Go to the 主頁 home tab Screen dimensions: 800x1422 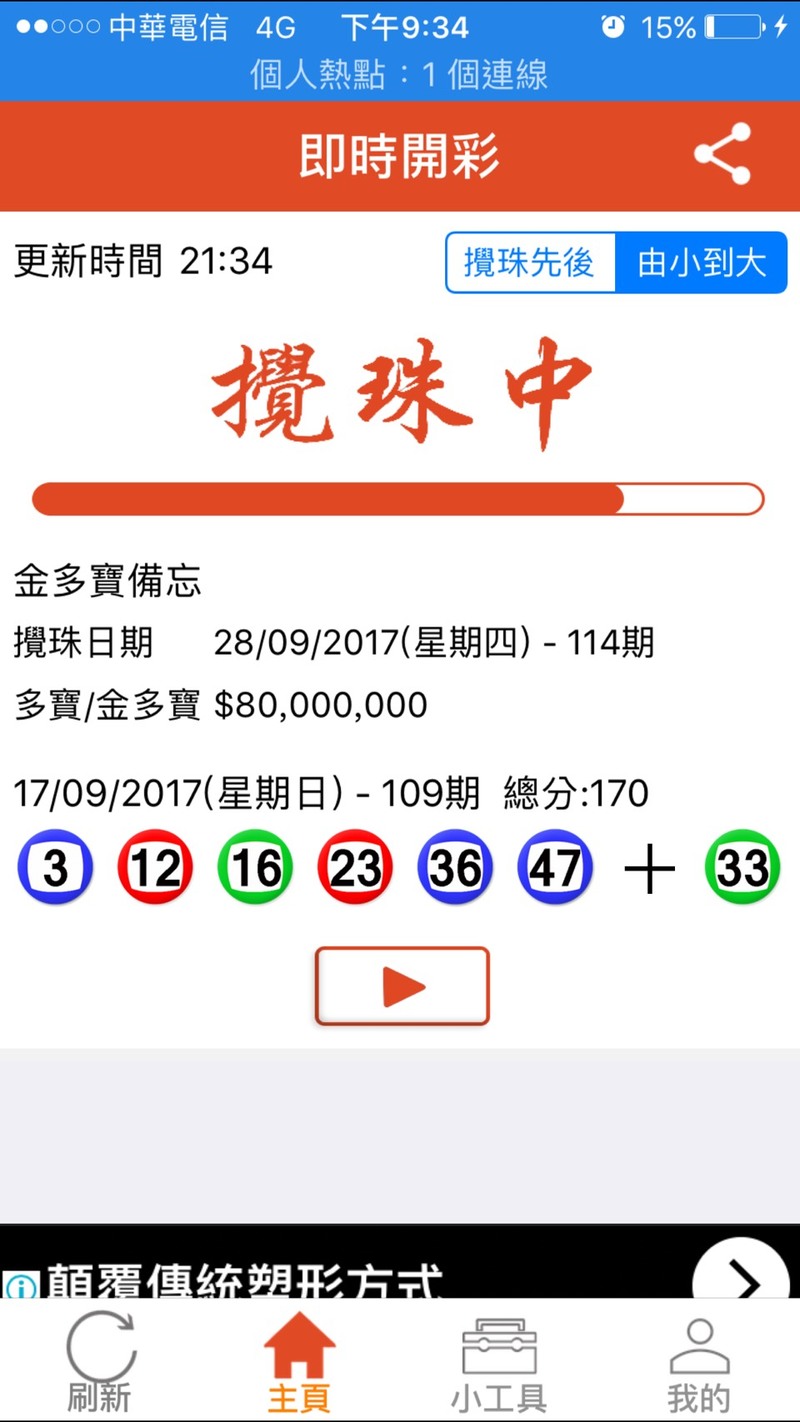click(x=299, y=1364)
